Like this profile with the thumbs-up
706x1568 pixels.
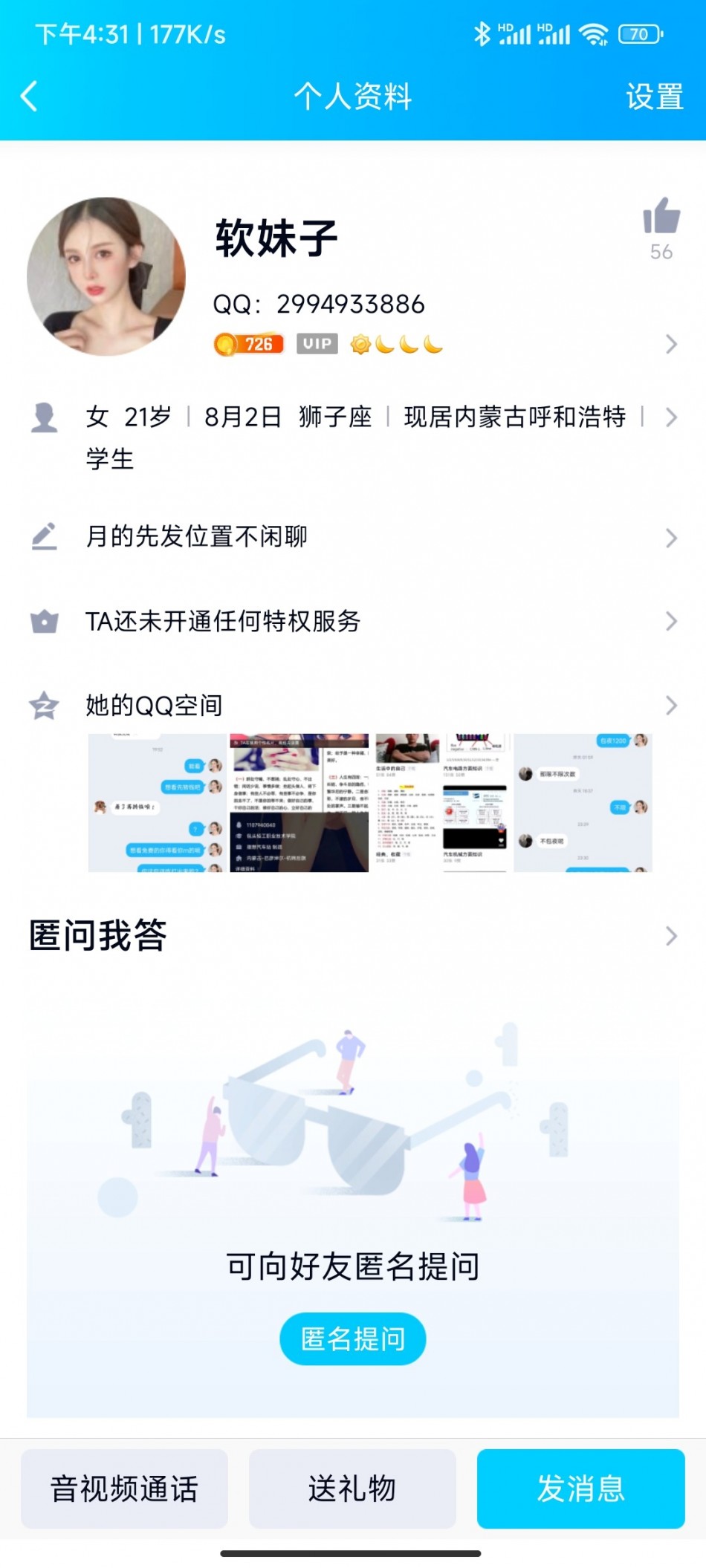point(661,217)
